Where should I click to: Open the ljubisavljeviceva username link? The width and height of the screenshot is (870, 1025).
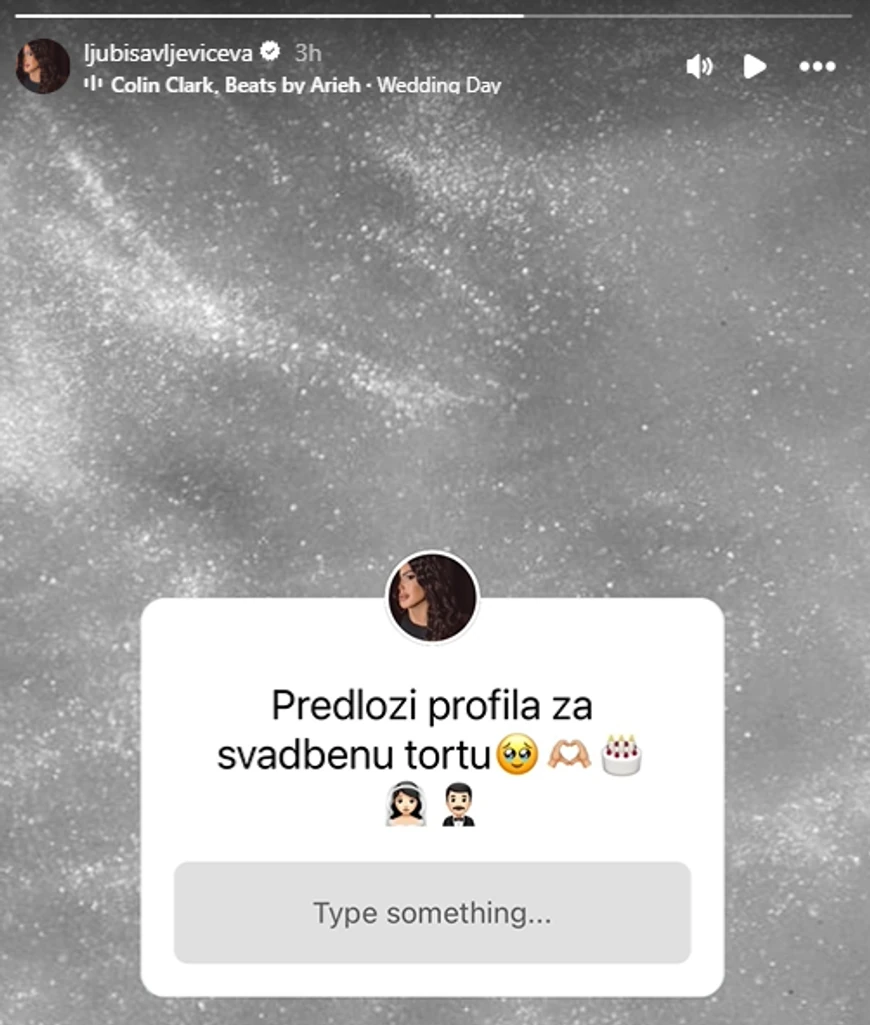point(168,53)
